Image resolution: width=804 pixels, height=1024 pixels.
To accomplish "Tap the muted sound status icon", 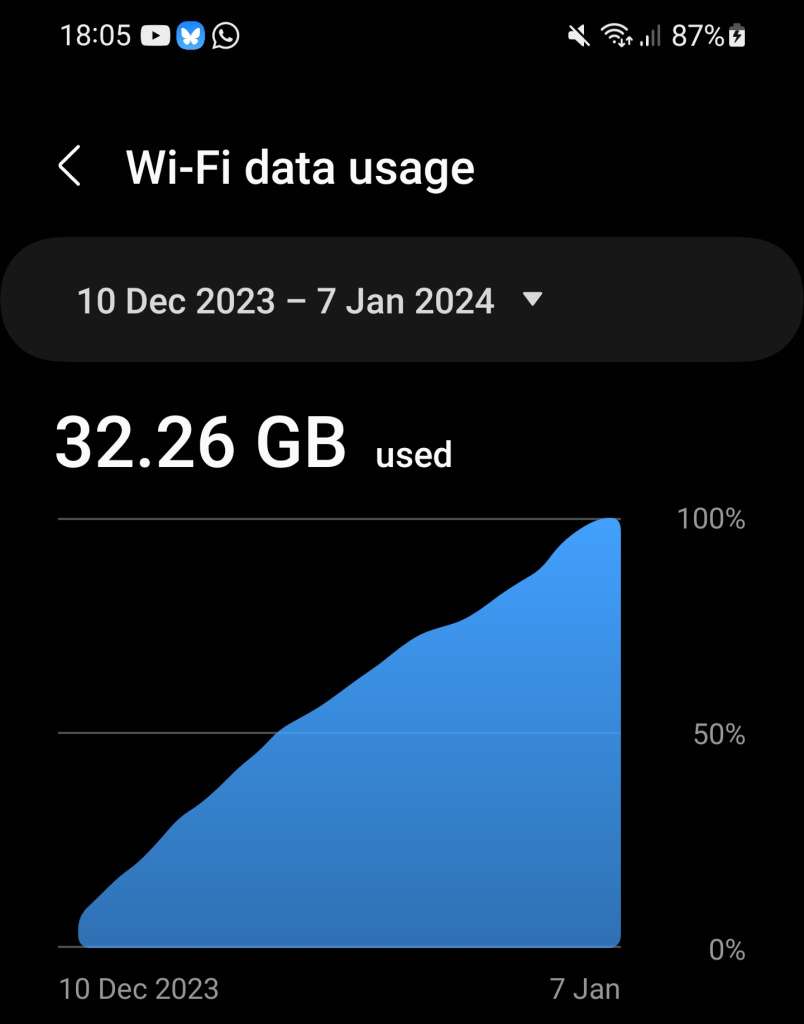I will (578, 35).
